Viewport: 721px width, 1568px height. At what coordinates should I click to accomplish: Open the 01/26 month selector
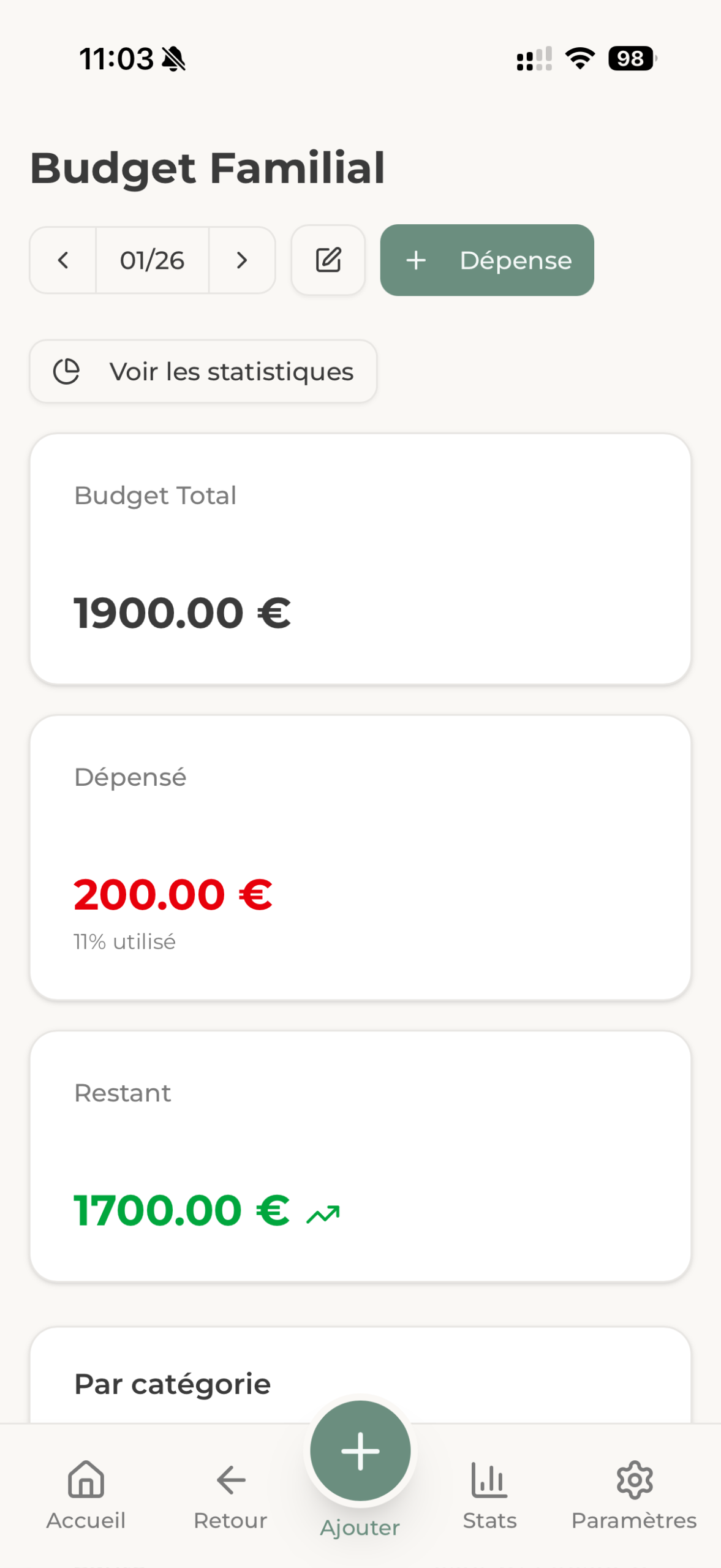tap(152, 260)
